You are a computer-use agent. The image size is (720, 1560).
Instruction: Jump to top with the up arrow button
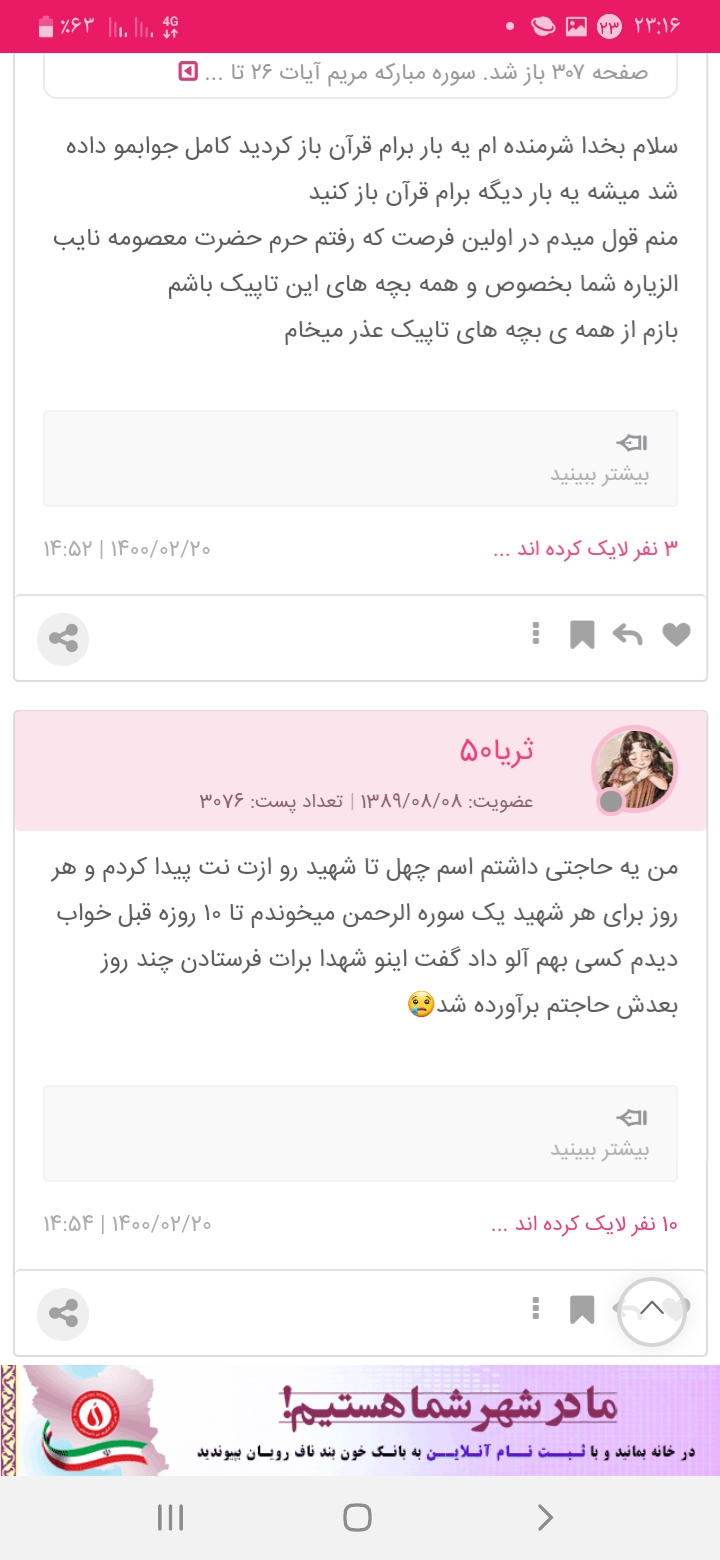pyautogui.click(x=652, y=1311)
